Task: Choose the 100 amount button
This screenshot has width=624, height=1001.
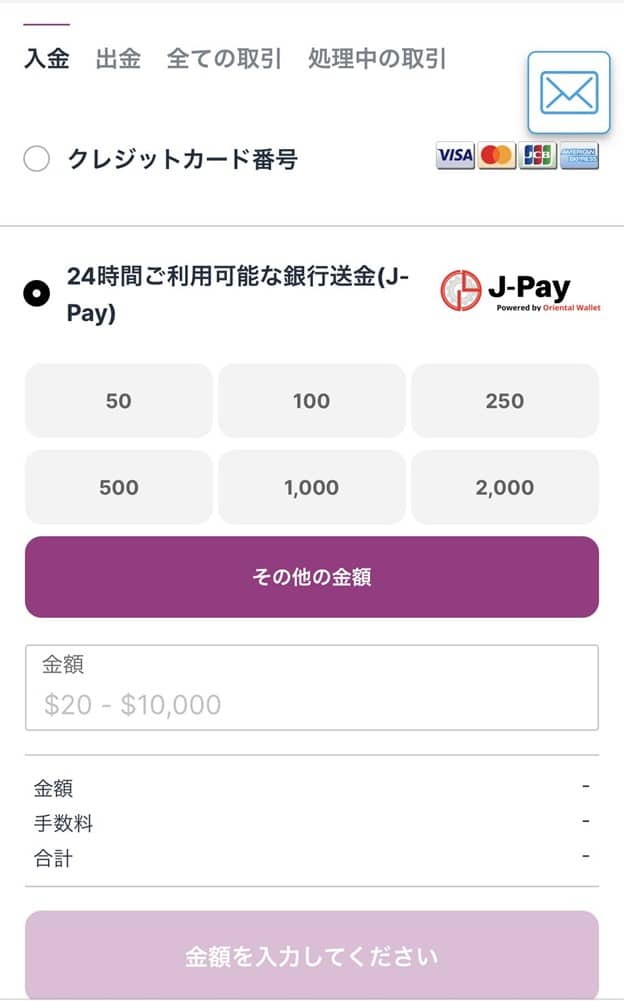Action: click(x=311, y=401)
